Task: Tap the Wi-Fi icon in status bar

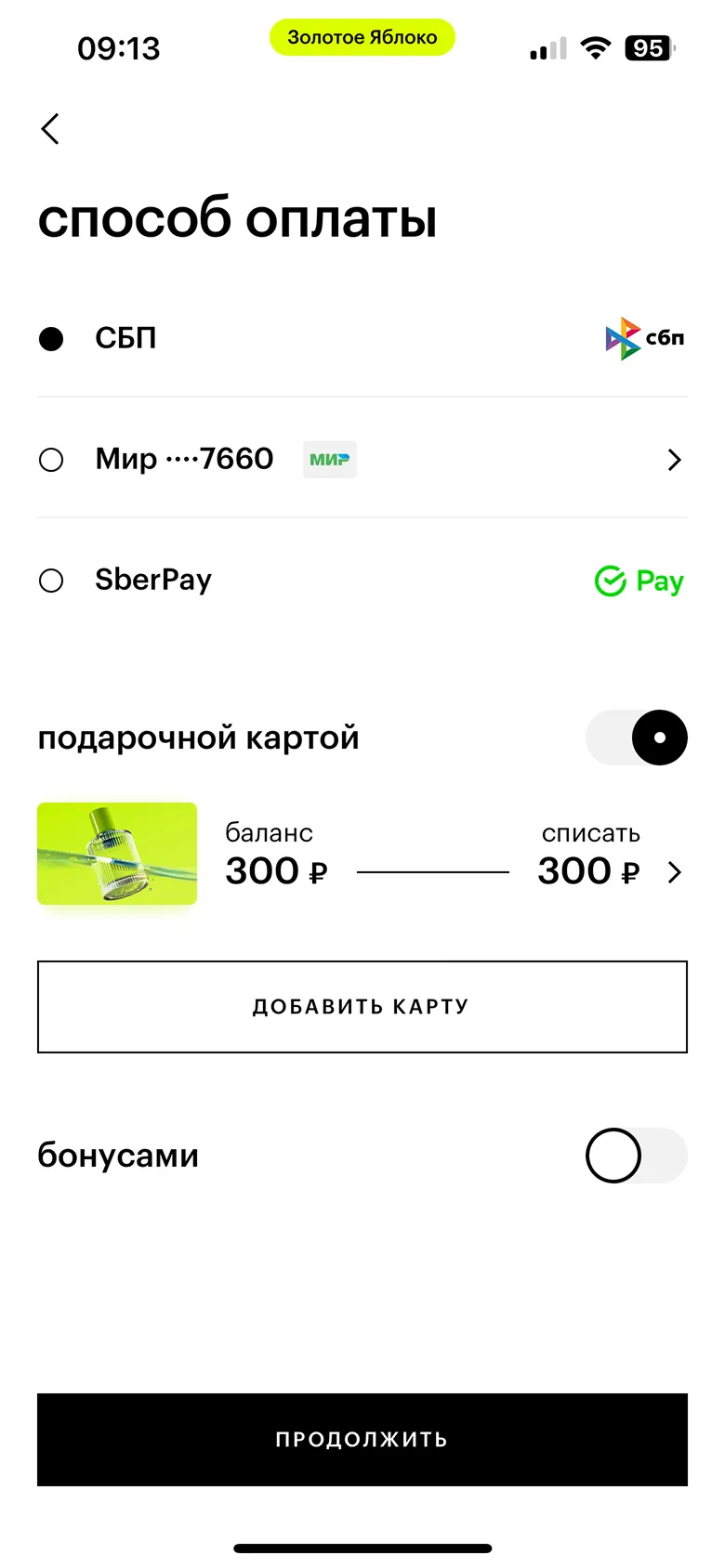Action: pyautogui.click(x=595, y=47)
